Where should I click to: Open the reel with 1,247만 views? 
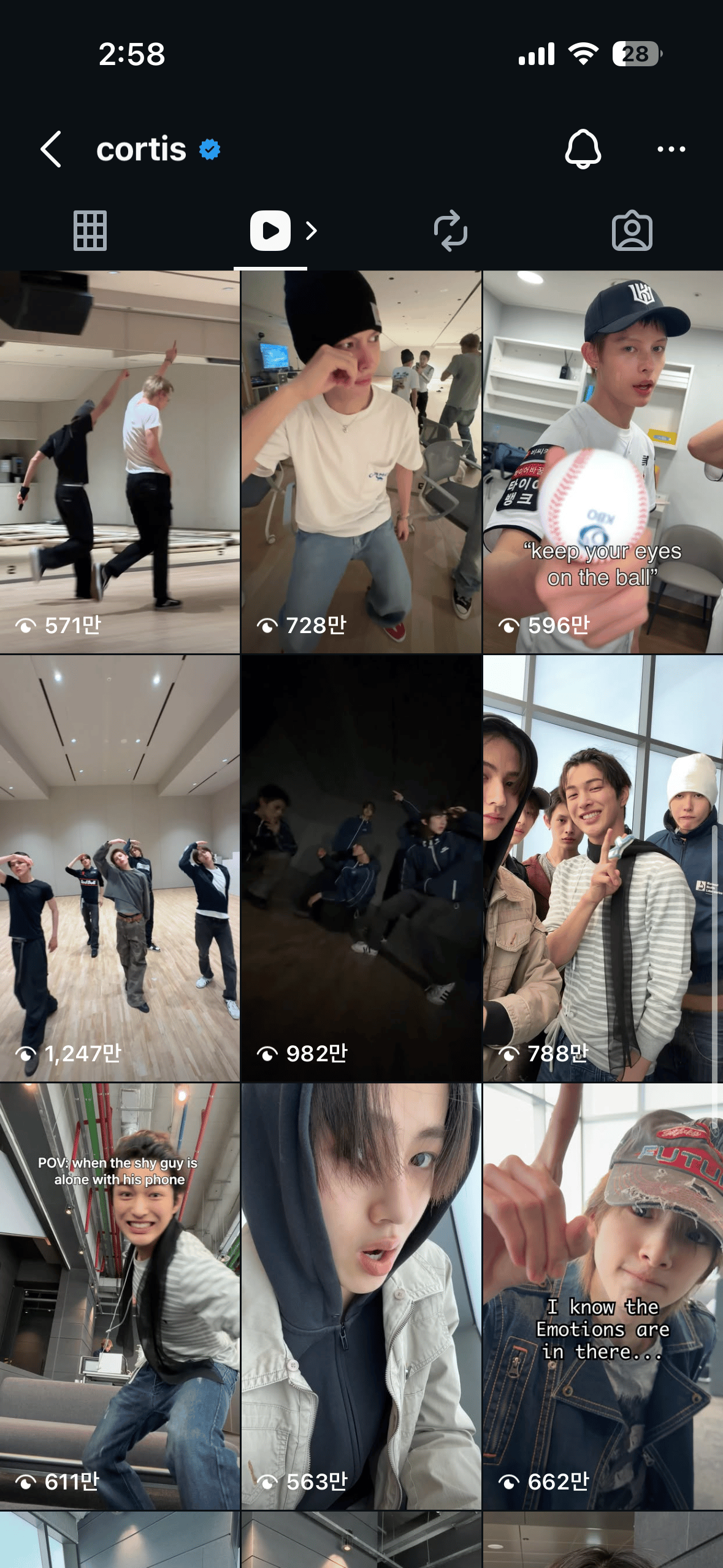coord(120,868)
